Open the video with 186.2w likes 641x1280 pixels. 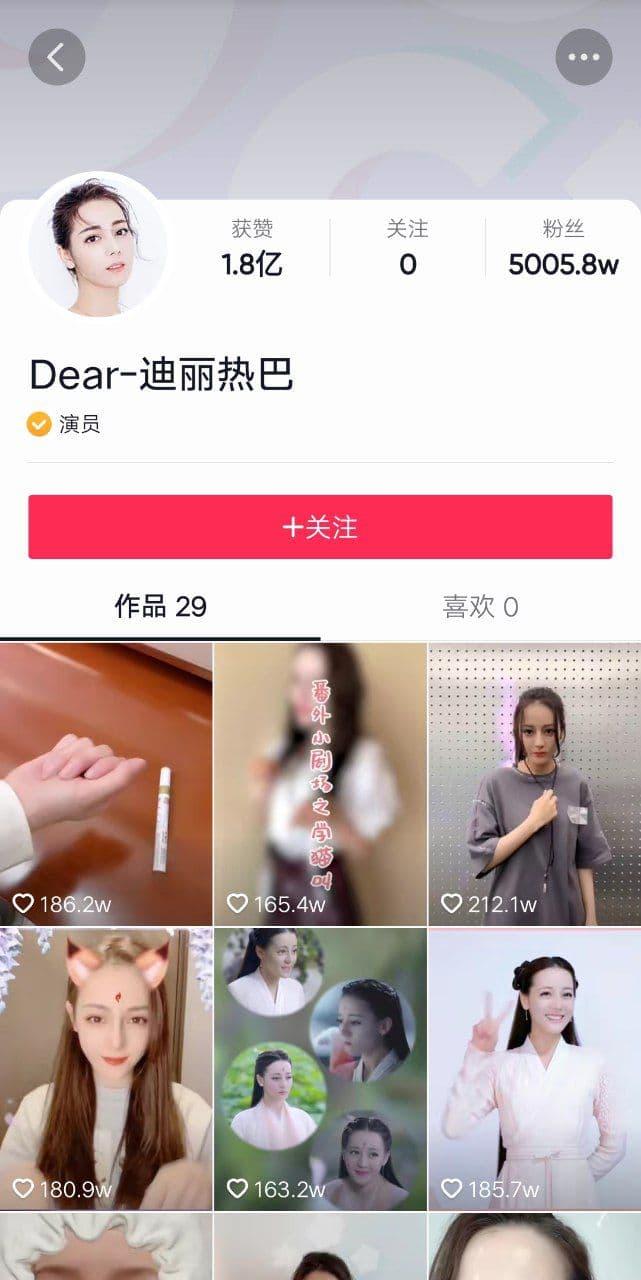click(x=106, y=784)
